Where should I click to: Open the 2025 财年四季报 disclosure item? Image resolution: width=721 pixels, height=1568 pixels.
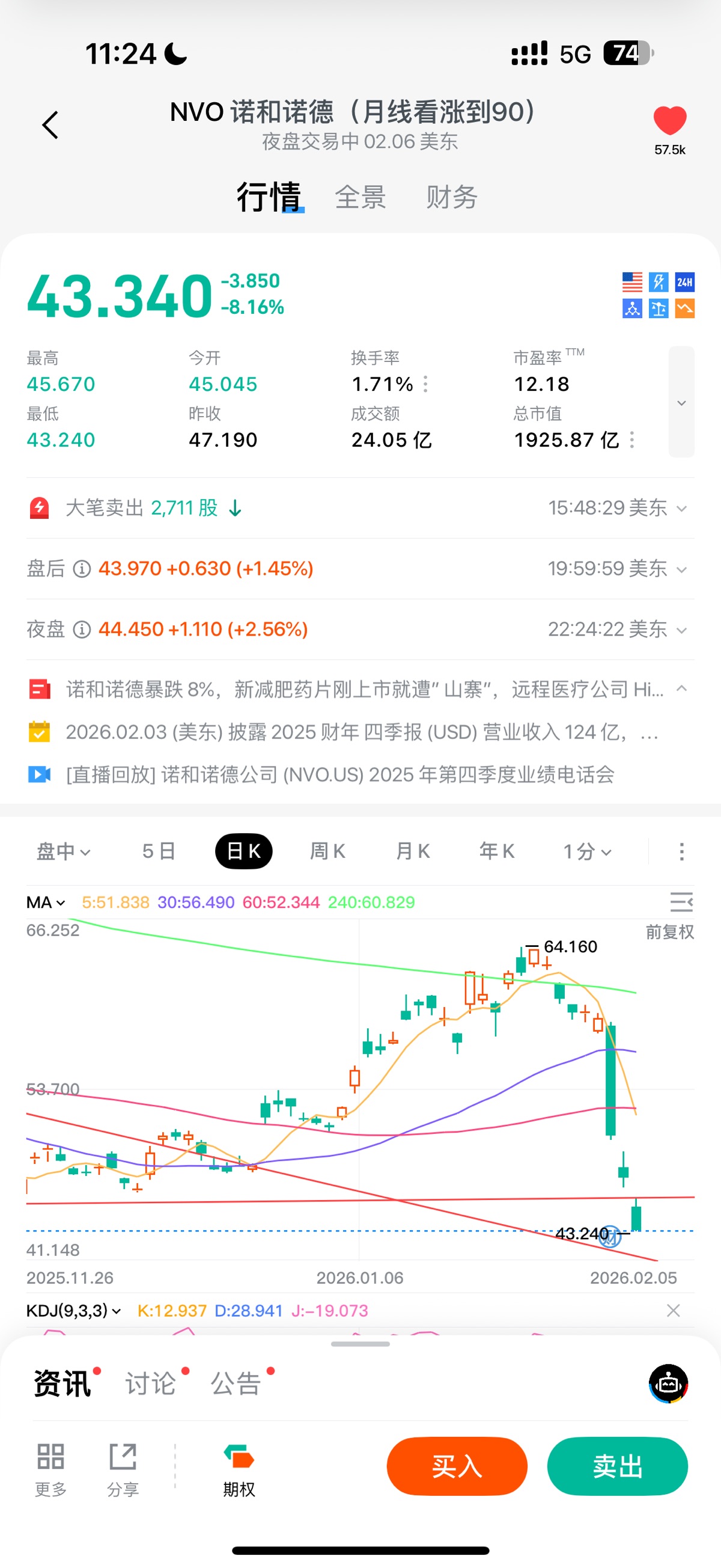[x=362, y=732]
